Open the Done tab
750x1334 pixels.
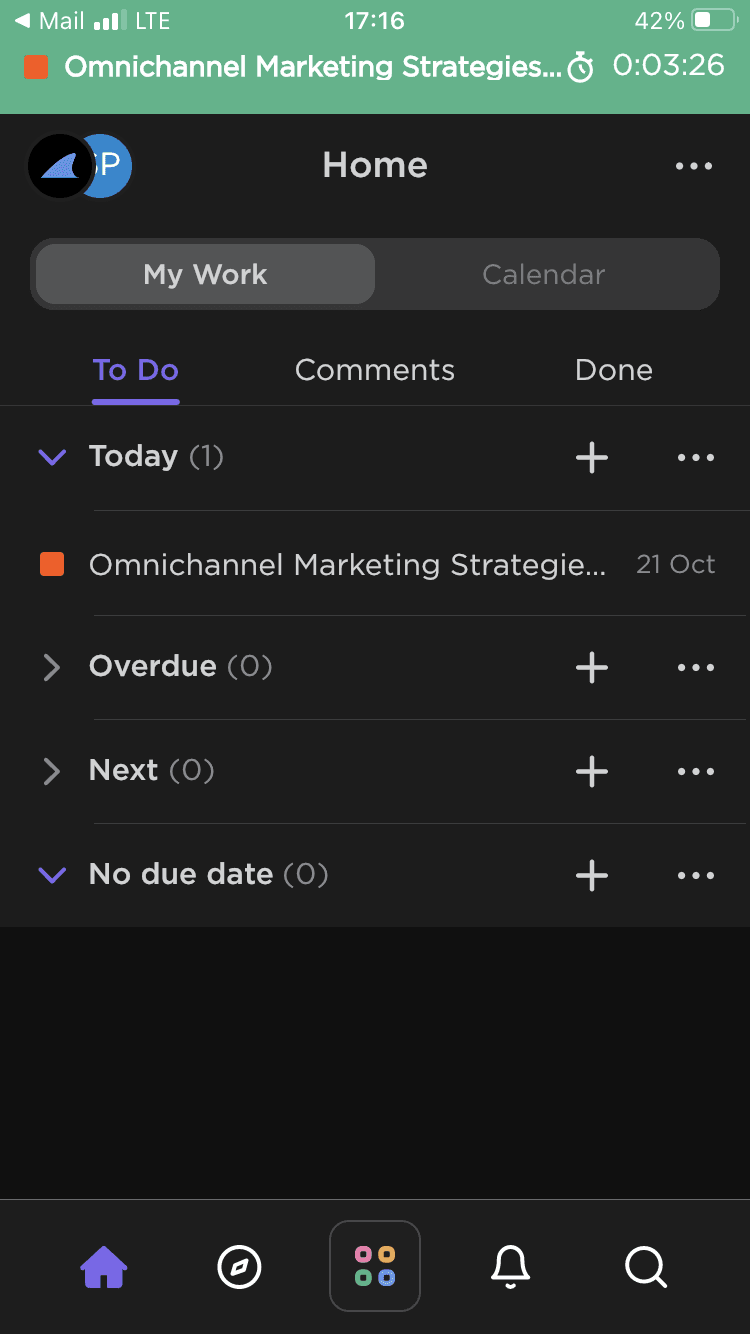point(613,370)
